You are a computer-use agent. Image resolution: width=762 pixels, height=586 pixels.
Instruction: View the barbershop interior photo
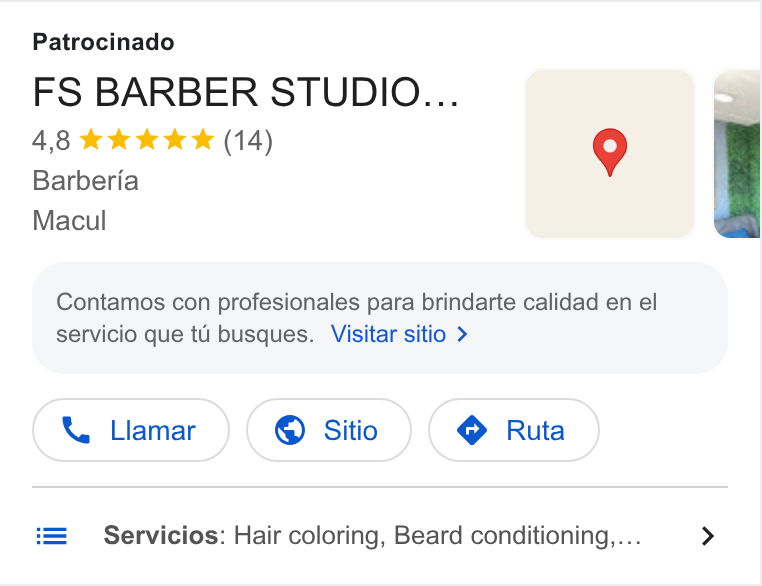[737, 154]
